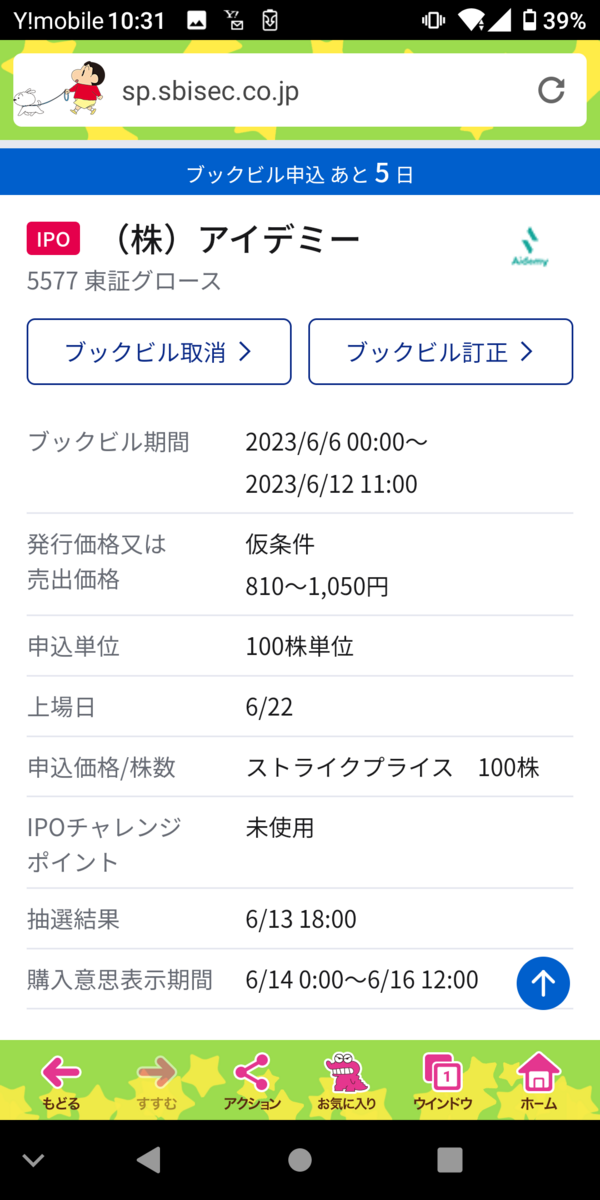The image size is (600, 1200).
Task: Go to the browser ホーム page
Action: tap(538, 1082)
